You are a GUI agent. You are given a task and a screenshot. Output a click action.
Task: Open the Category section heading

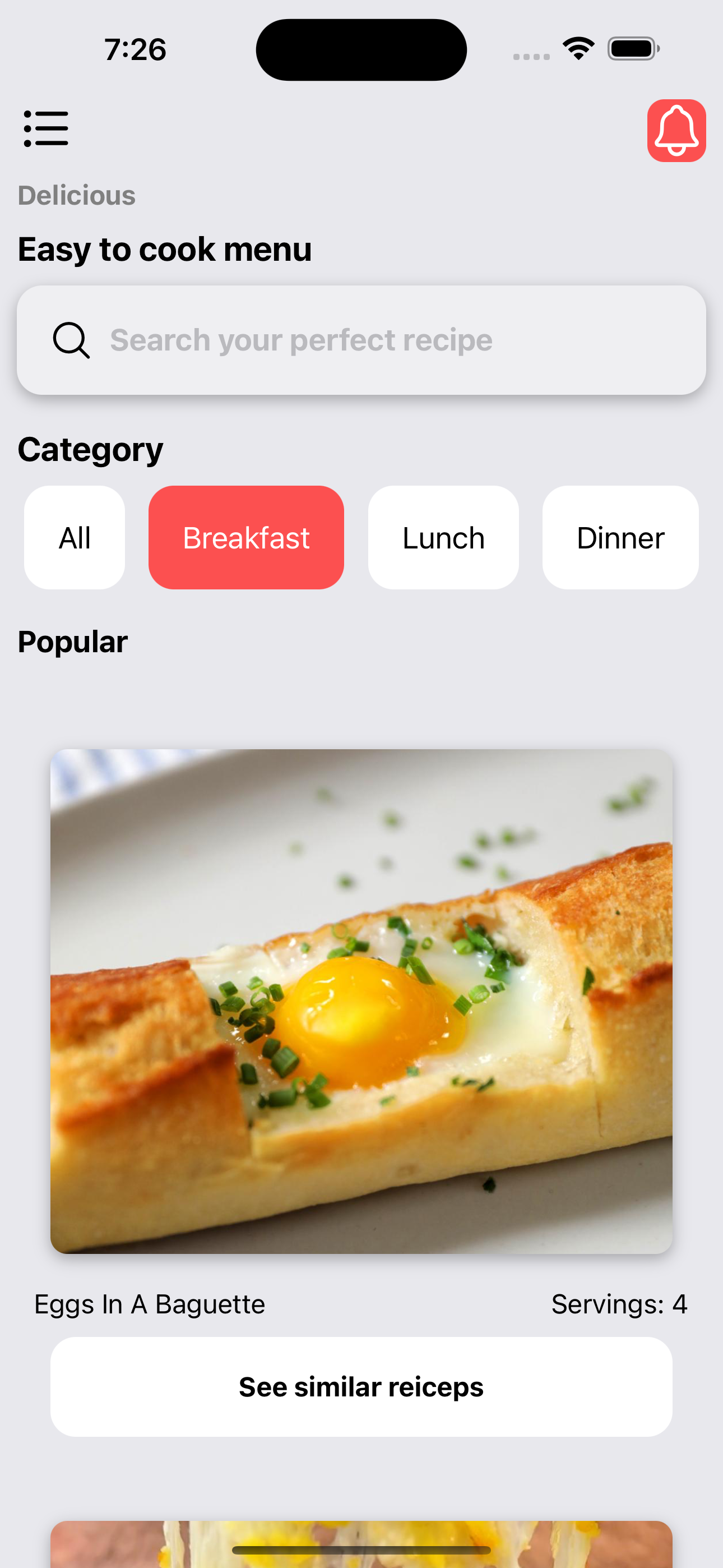click(90, 448)
